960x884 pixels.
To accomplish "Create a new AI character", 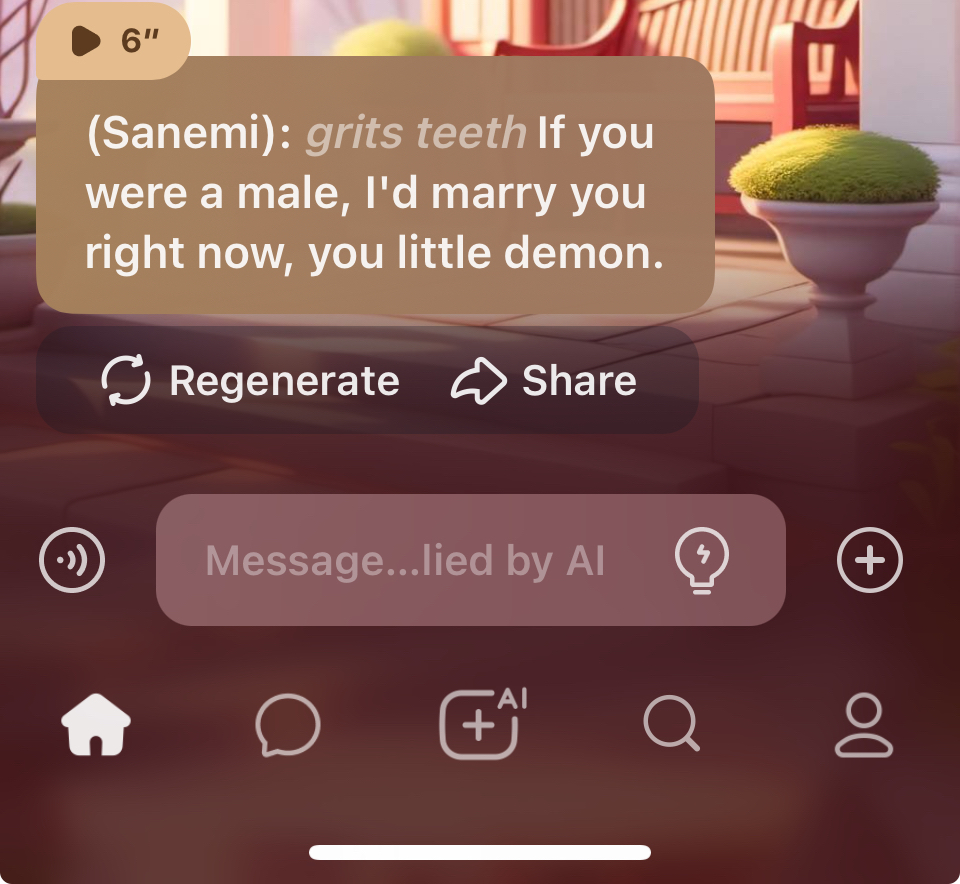I will 481,723.
